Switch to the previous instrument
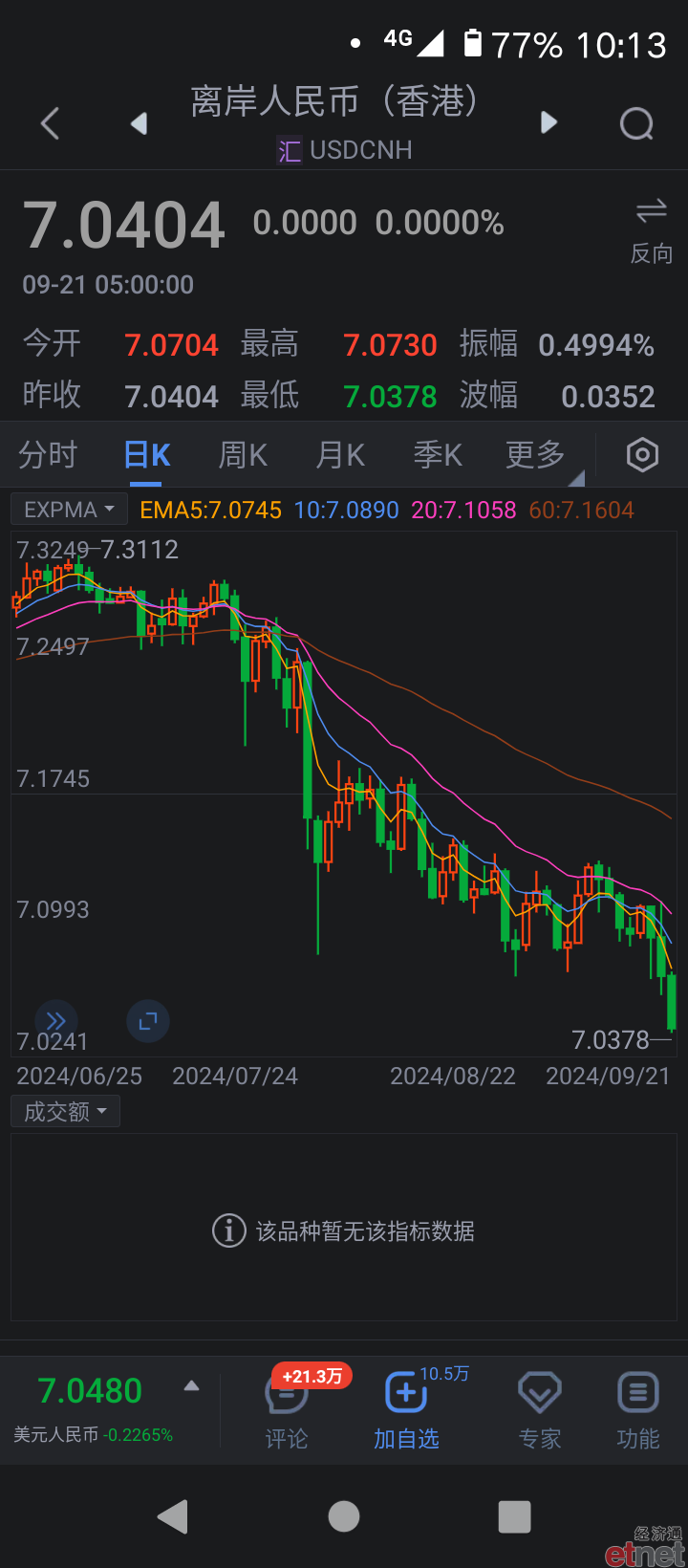688x1568 pixels. coord(140,123)
